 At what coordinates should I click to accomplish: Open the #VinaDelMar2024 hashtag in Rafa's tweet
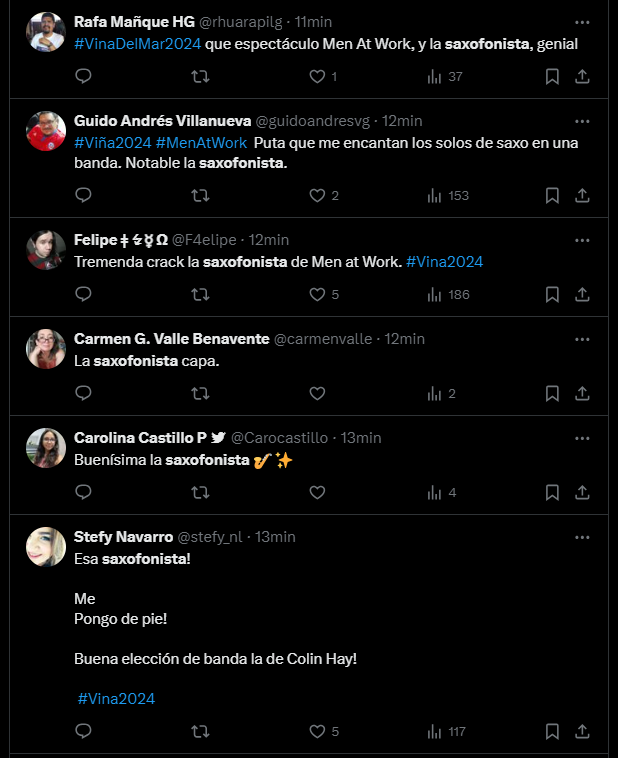[x=138, y=44]
